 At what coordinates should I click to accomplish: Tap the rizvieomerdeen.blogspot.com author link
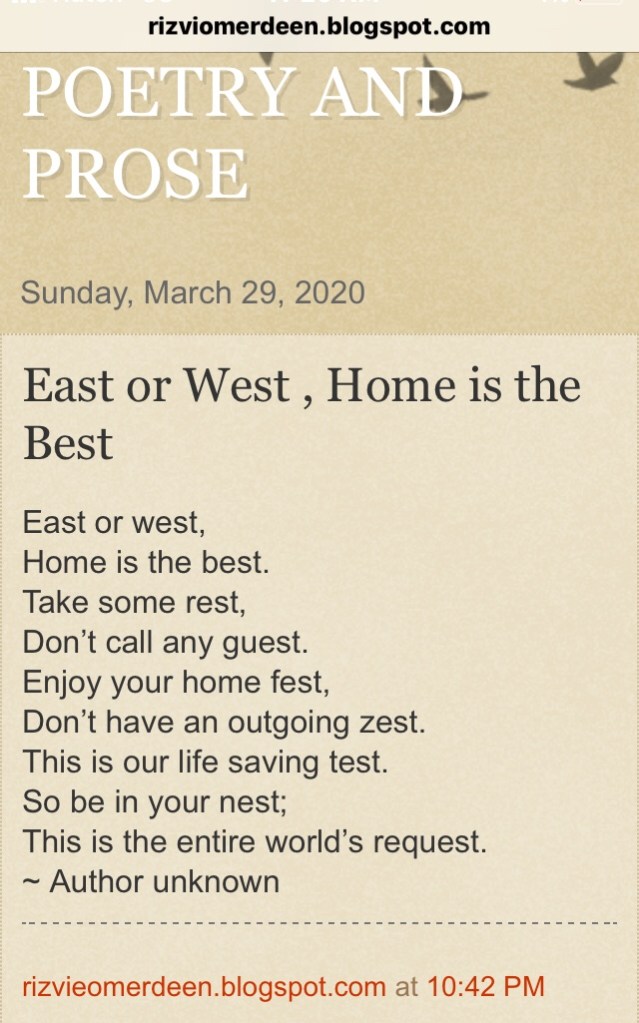point(203,986)
